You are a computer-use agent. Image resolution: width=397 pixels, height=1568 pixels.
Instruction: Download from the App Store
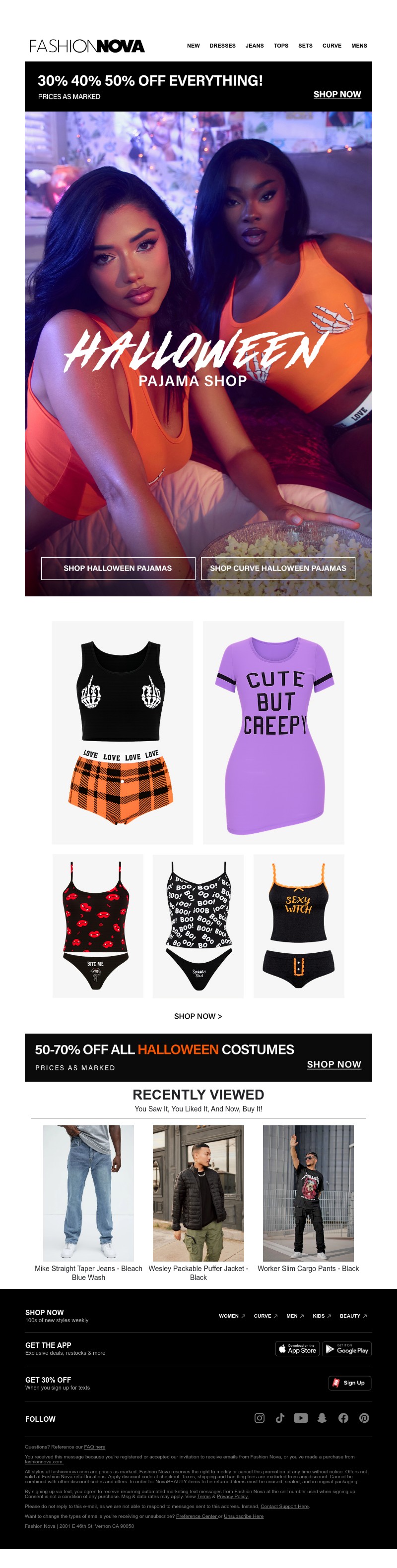click(x=297, y=1349)
